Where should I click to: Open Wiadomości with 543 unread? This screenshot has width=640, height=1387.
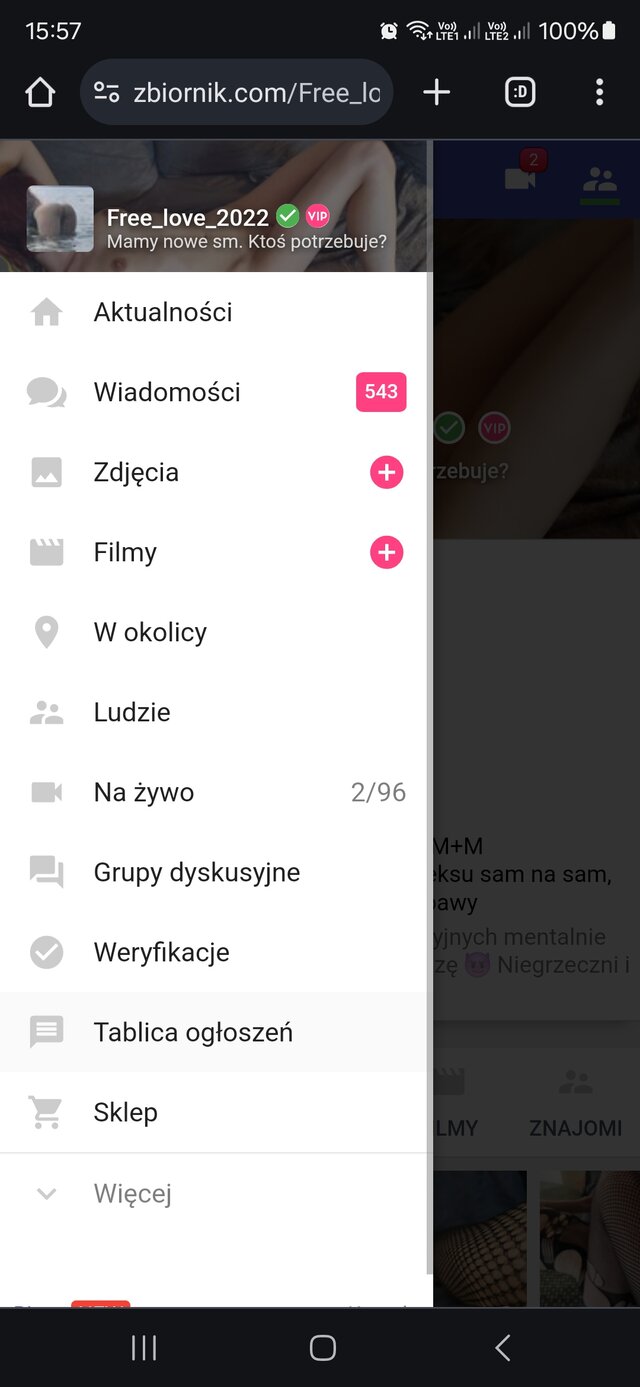coord(167,392)
